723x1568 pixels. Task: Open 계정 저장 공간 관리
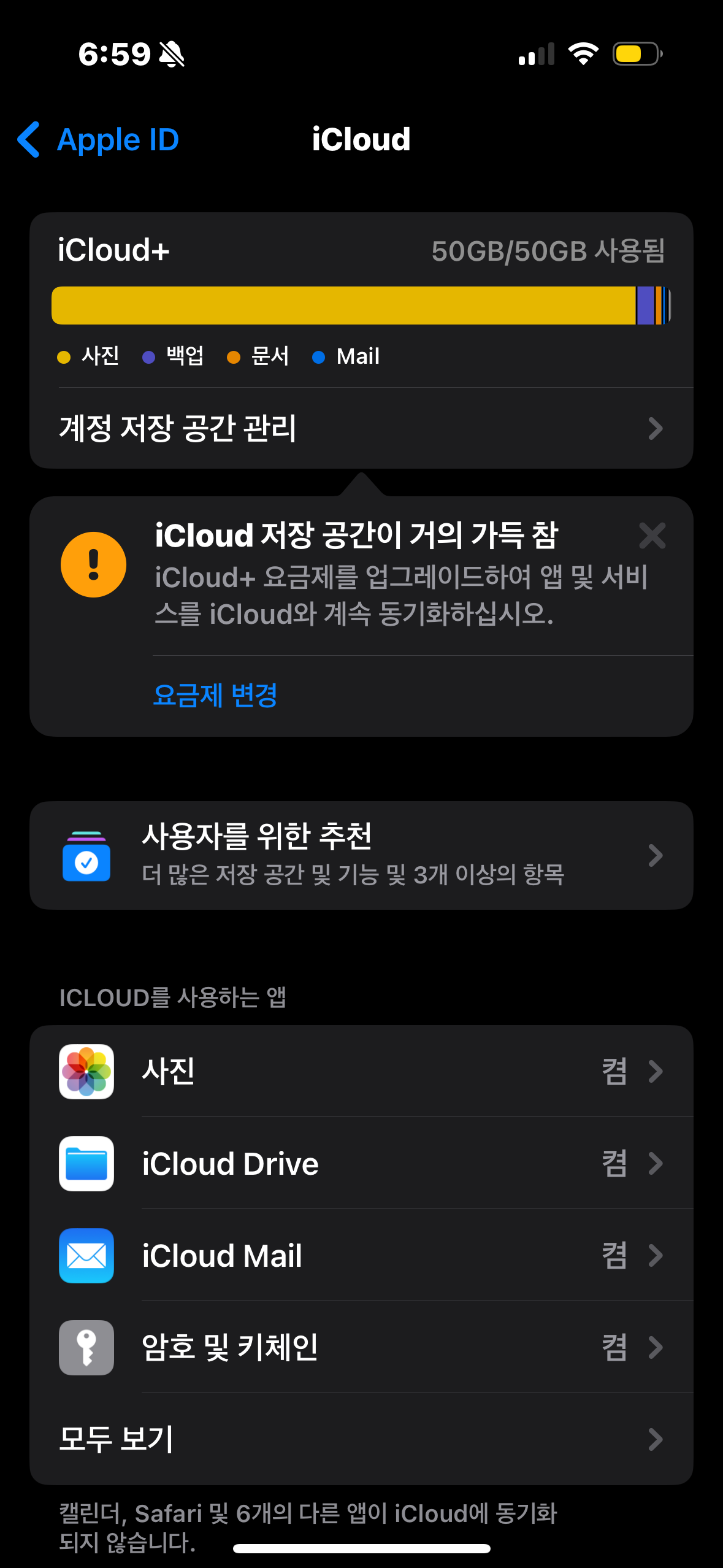pos(361,428)
